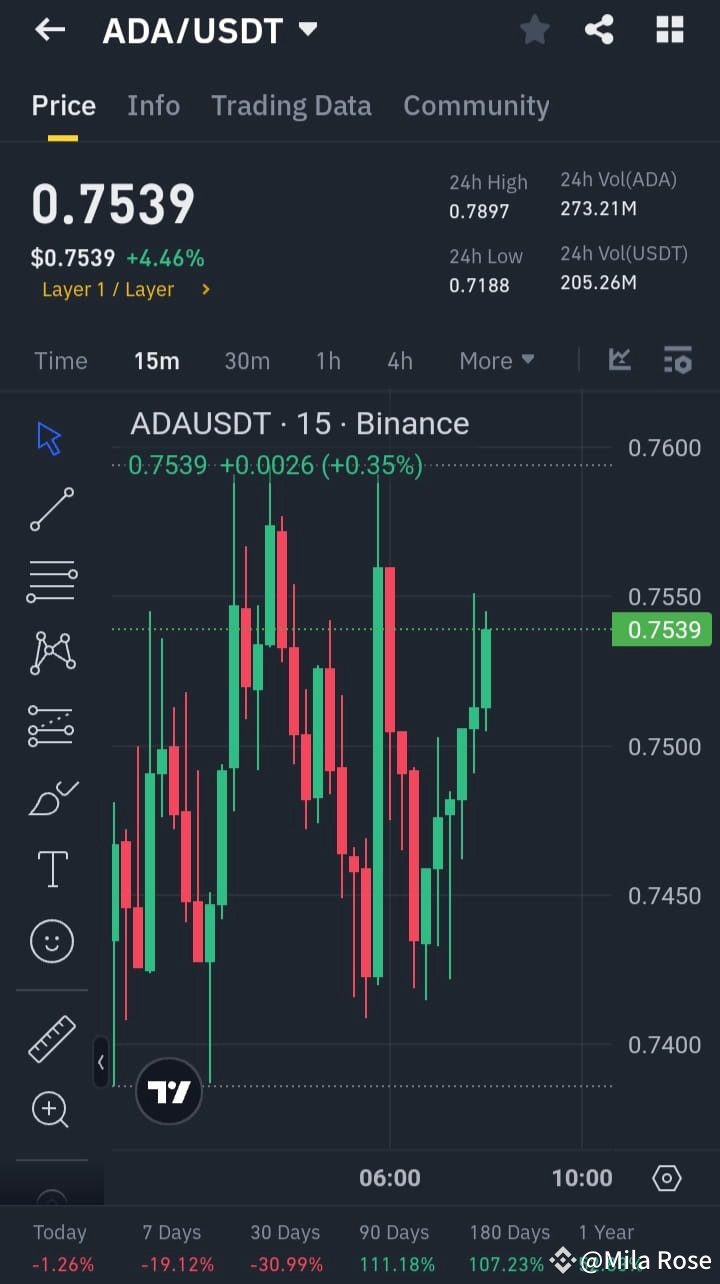
Task: Expand the ADA/USDT pair selector dropdown
Action: tap(308, 29)
